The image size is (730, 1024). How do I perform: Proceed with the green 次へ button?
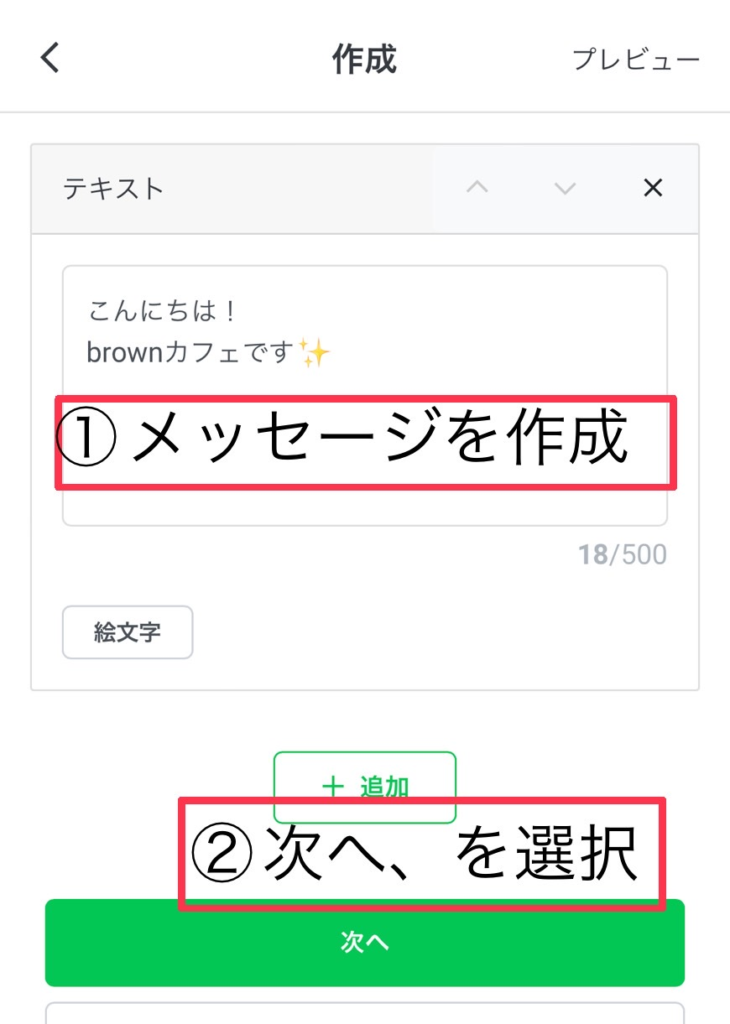(x=364, y=943)
